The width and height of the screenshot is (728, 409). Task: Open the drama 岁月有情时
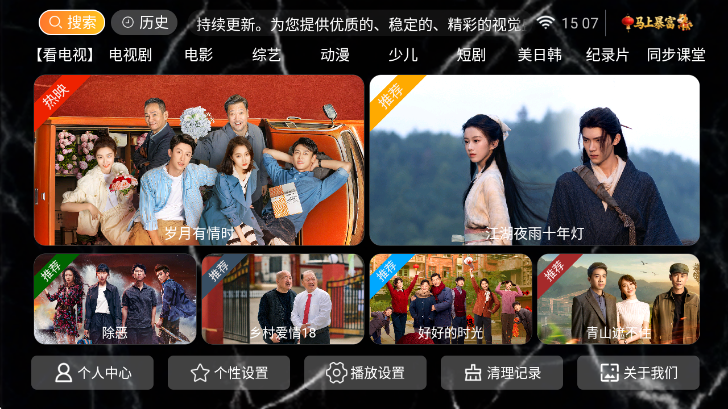(x=199, y=160)
